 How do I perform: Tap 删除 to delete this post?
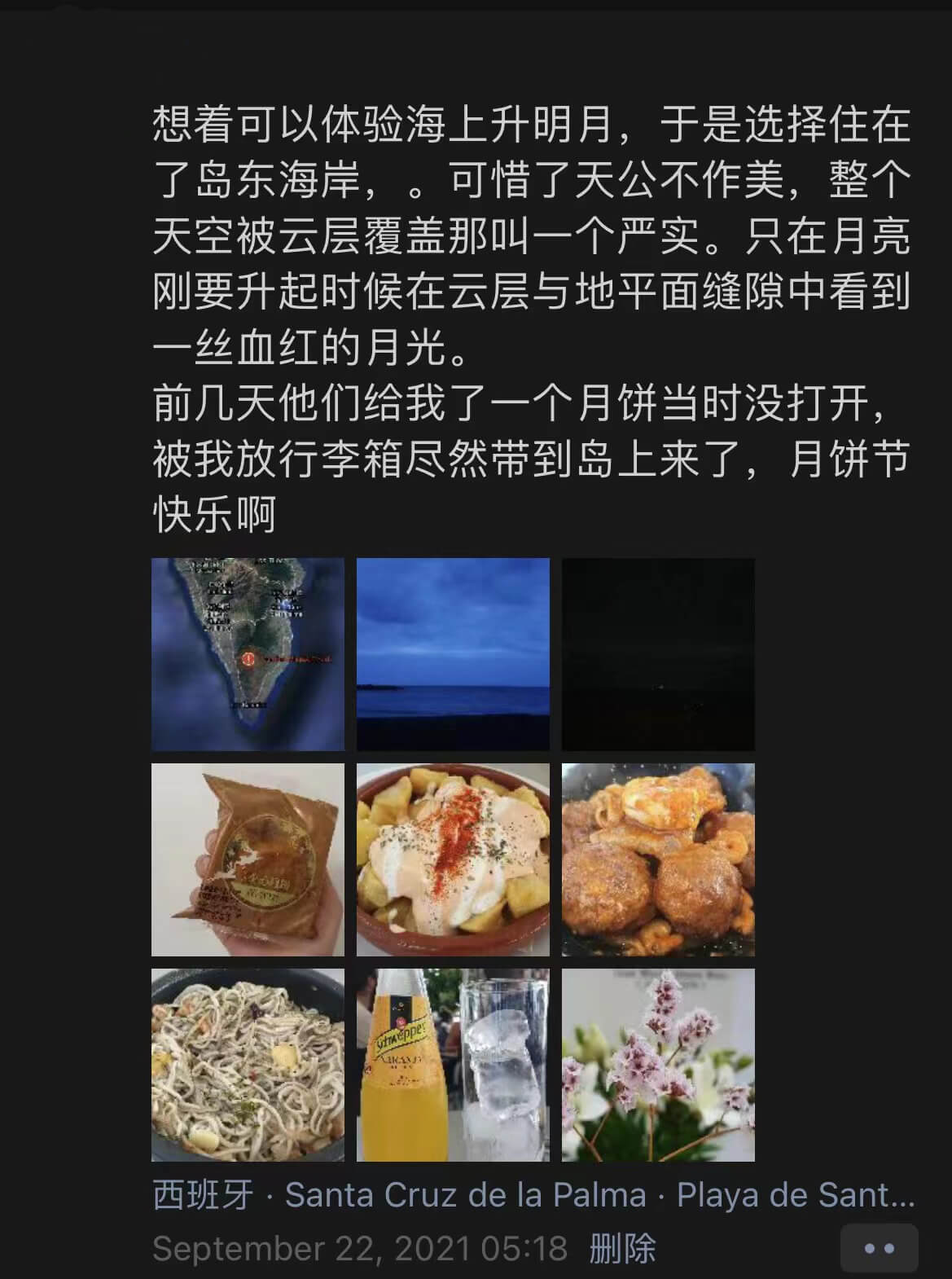tap(622, 1248)
